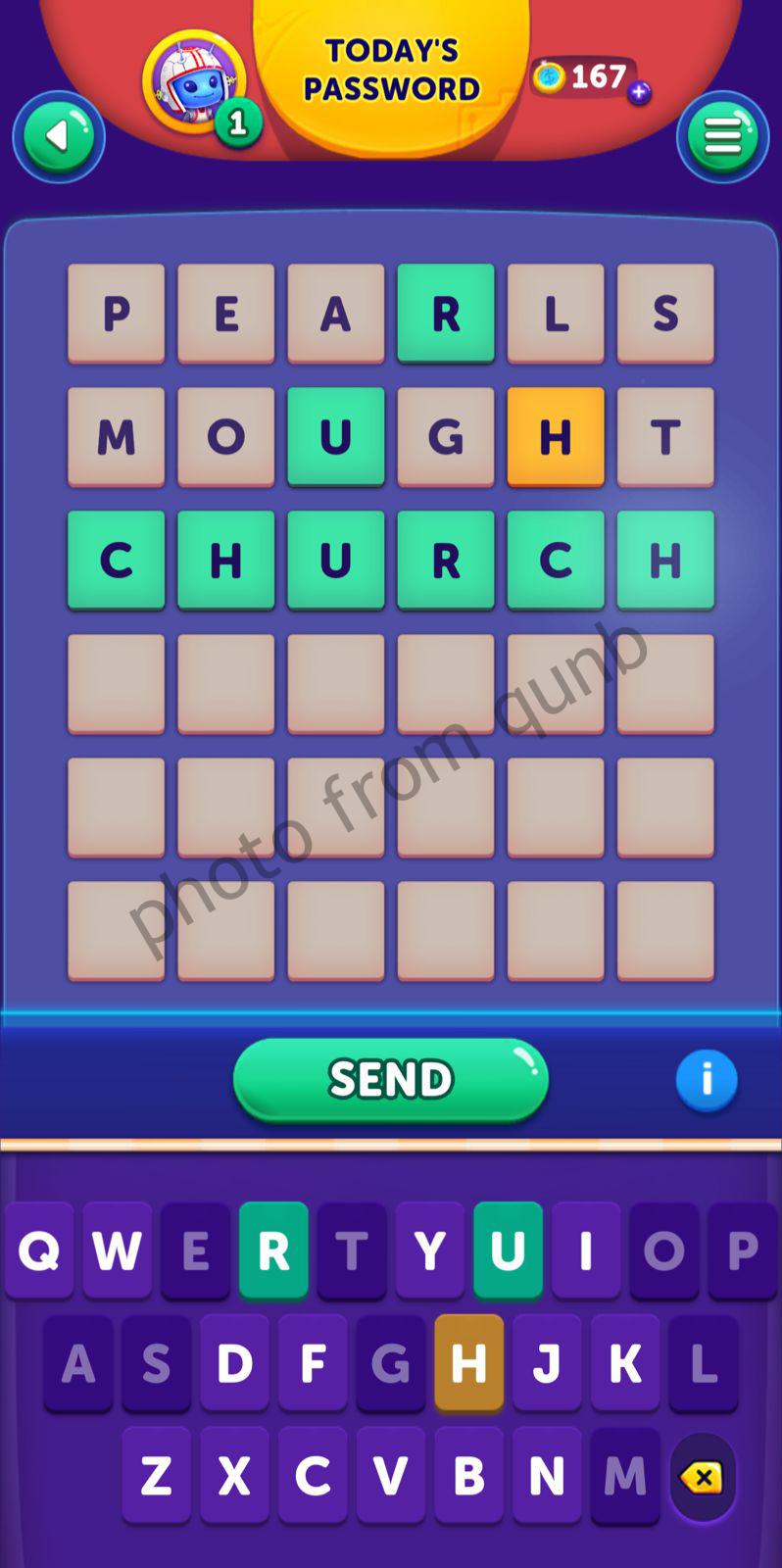Hit the green U key
Screen dimensions: 782x1568
508,1250
